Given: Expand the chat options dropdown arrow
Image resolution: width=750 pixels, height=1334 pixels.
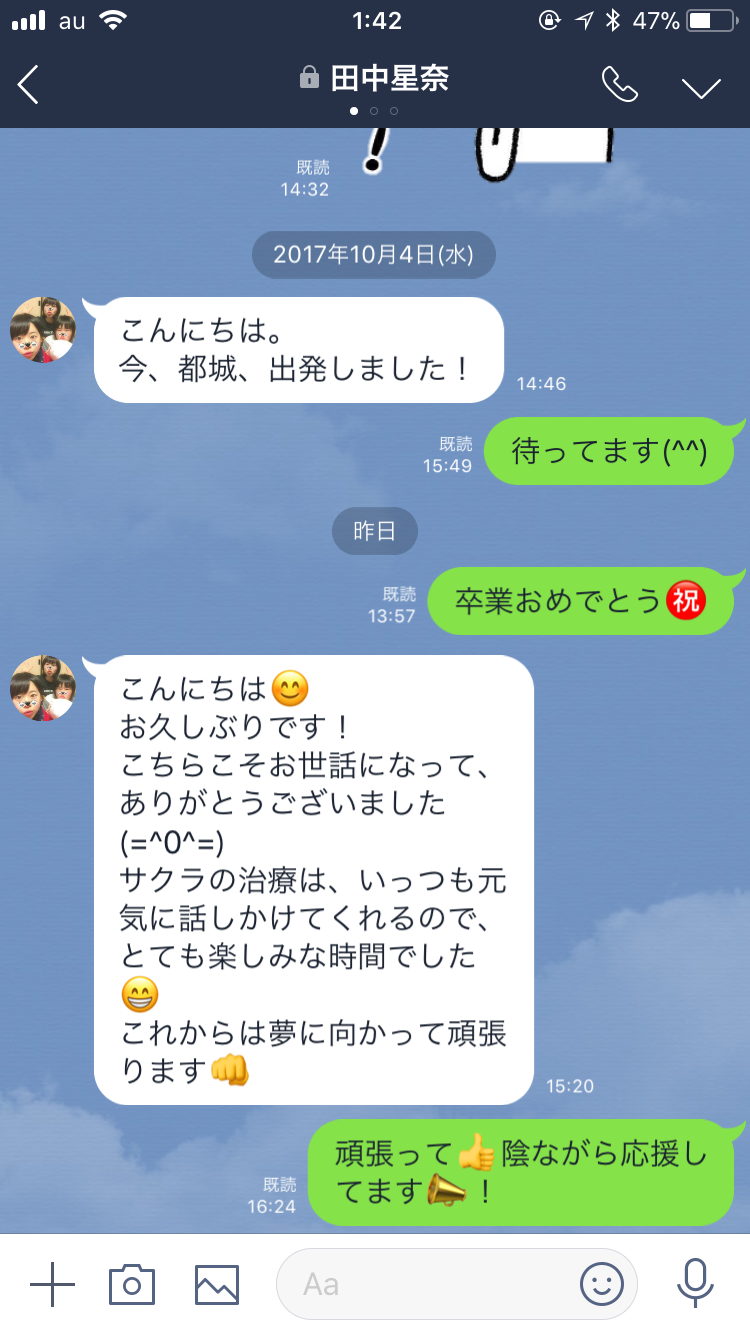Looking at the screenshot, I should (701, 87).
